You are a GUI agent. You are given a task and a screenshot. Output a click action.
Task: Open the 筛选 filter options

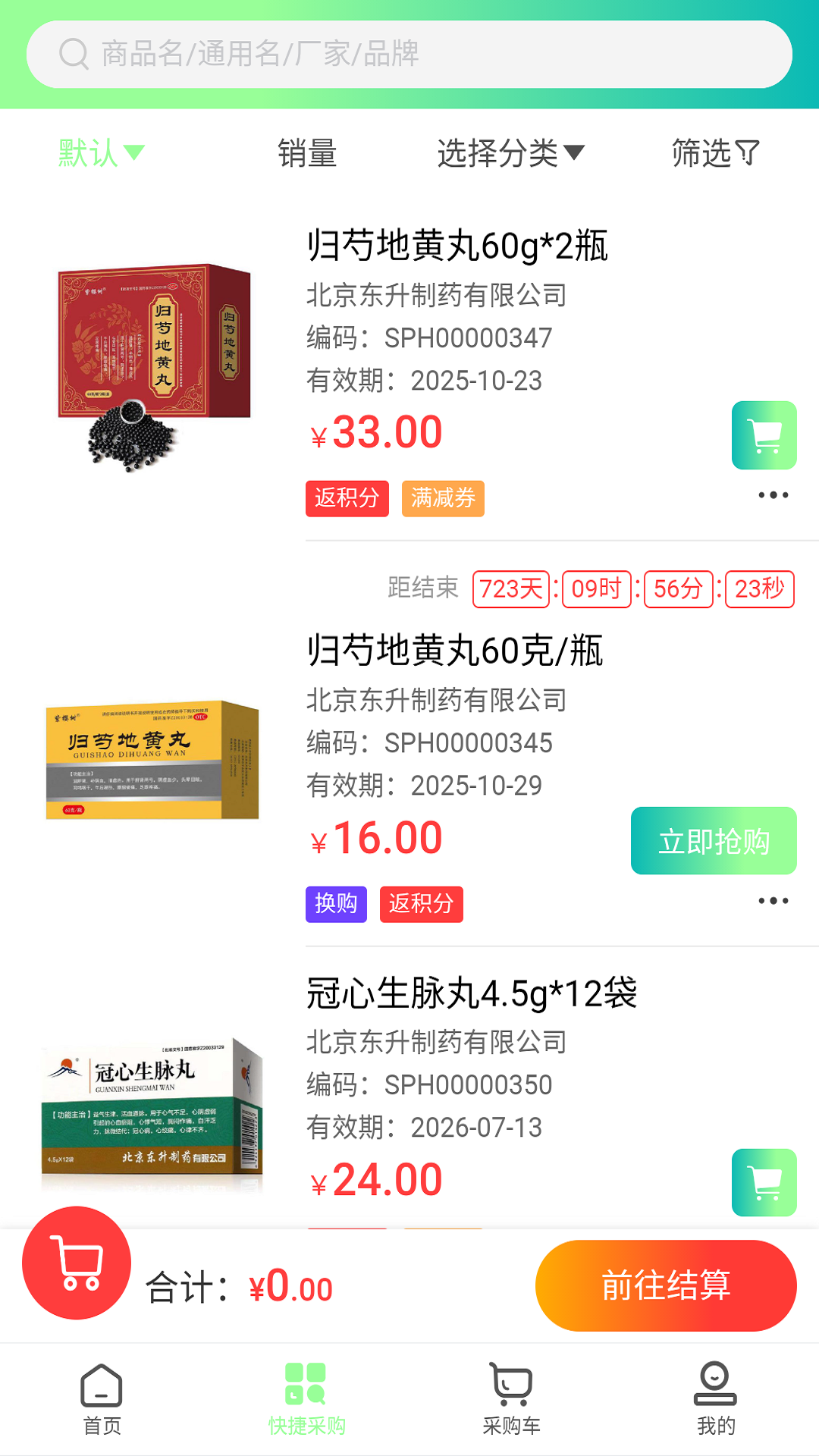pyautogui.click(x=715, y=153)
